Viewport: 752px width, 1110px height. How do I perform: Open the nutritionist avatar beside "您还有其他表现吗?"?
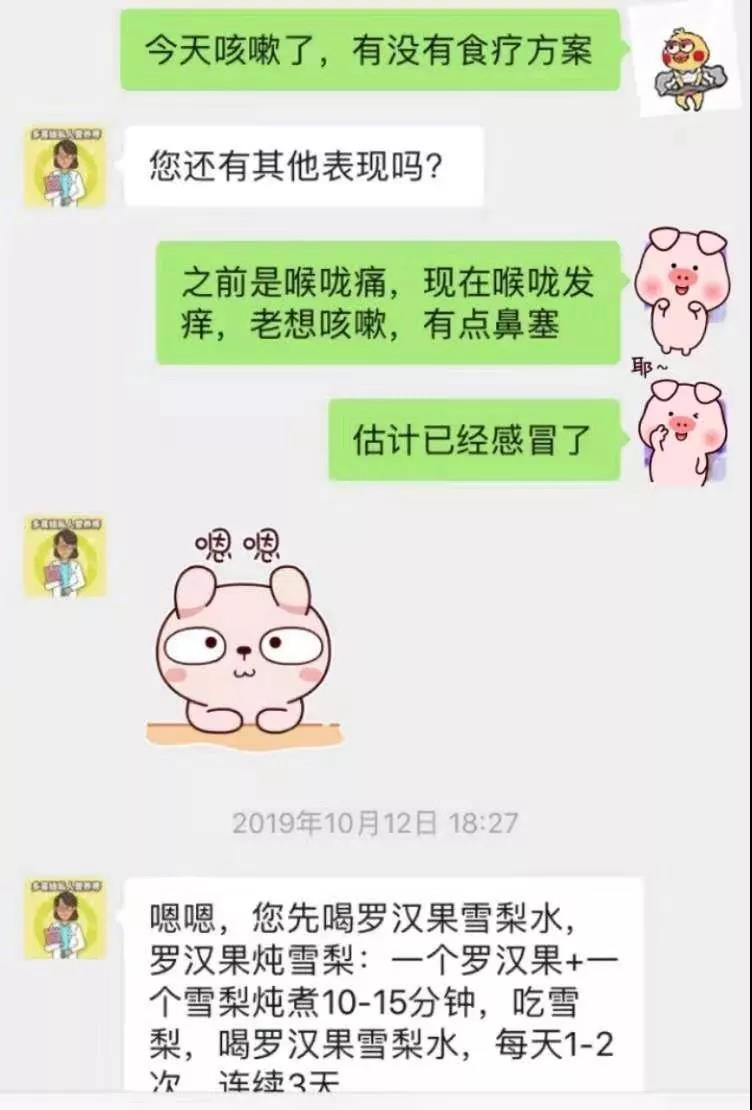pos(65,167)
